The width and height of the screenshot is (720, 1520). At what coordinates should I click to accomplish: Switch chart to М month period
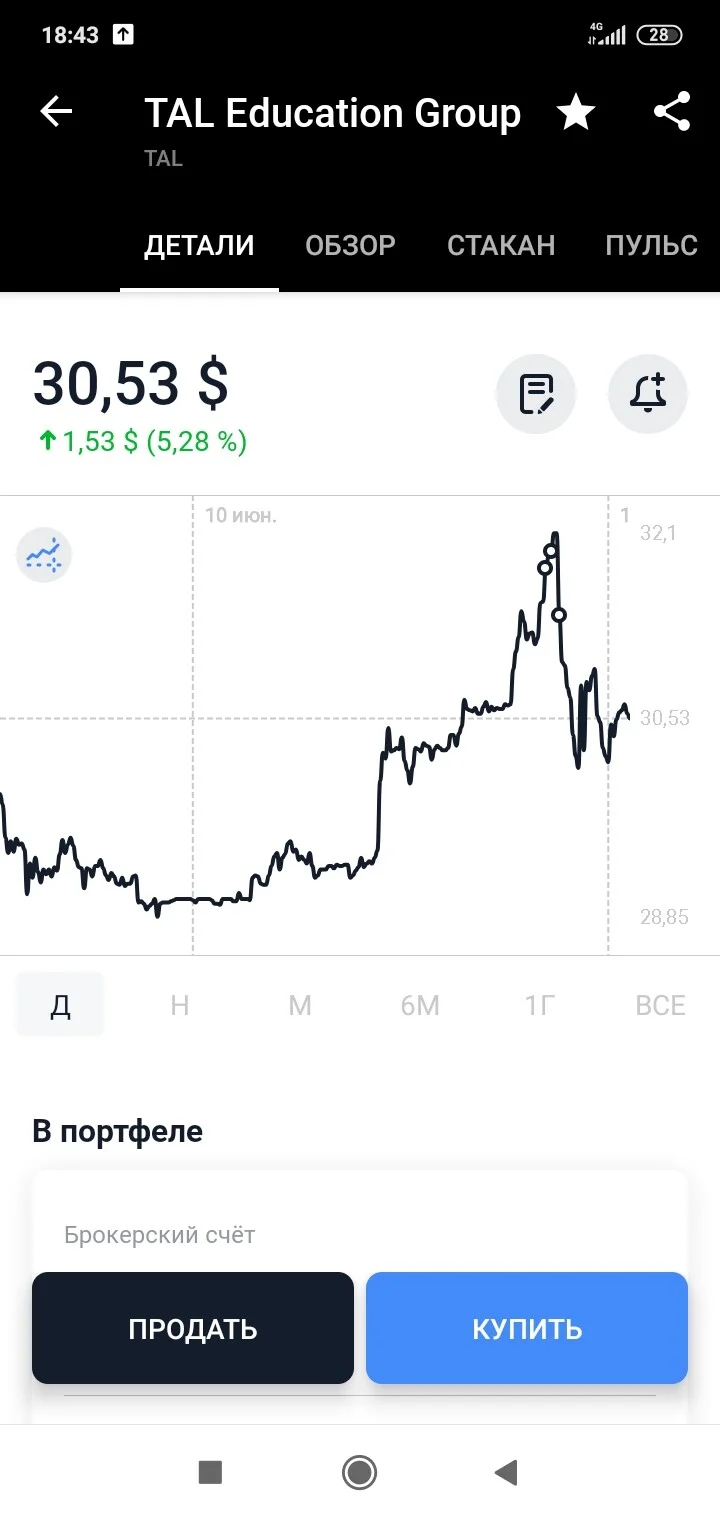click(x=300, y=1004)
